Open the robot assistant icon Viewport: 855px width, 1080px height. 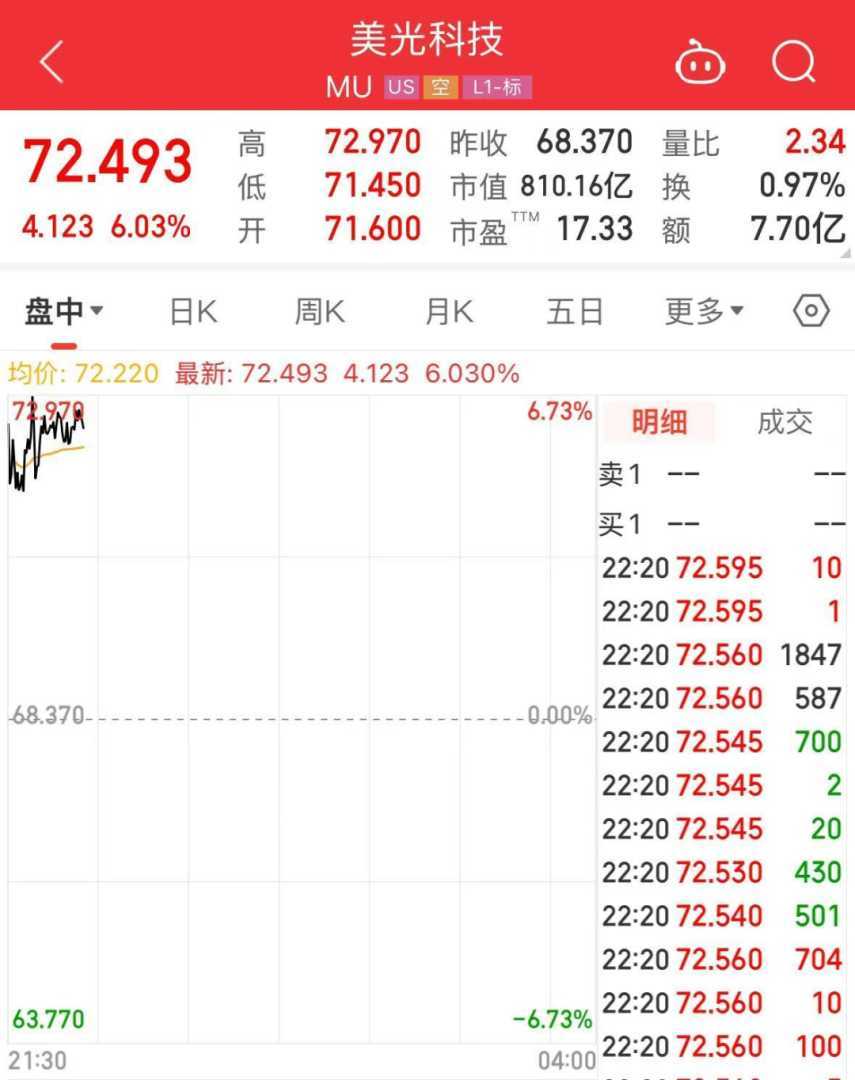tap(700, 63)
